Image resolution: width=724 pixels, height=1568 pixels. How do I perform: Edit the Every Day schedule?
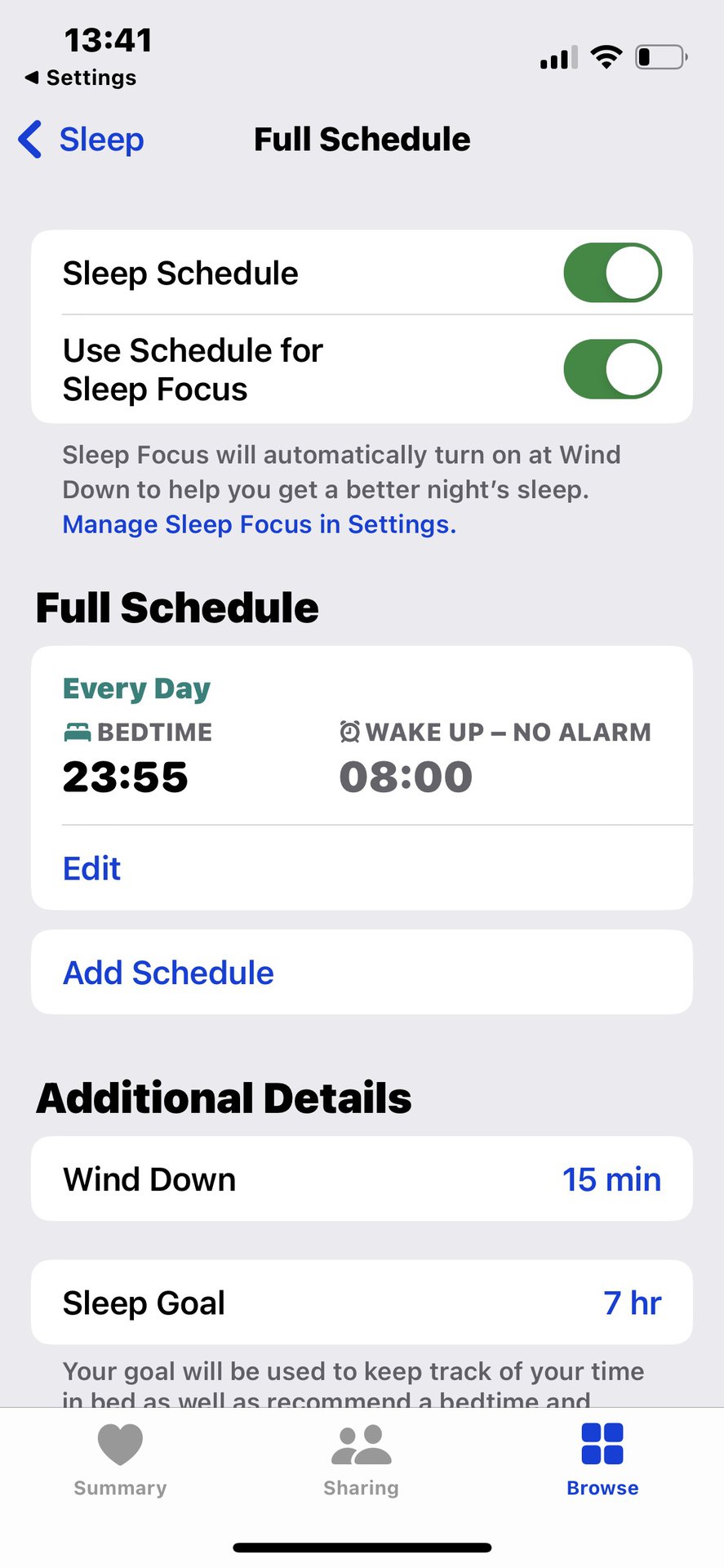[x=91, y=868]
